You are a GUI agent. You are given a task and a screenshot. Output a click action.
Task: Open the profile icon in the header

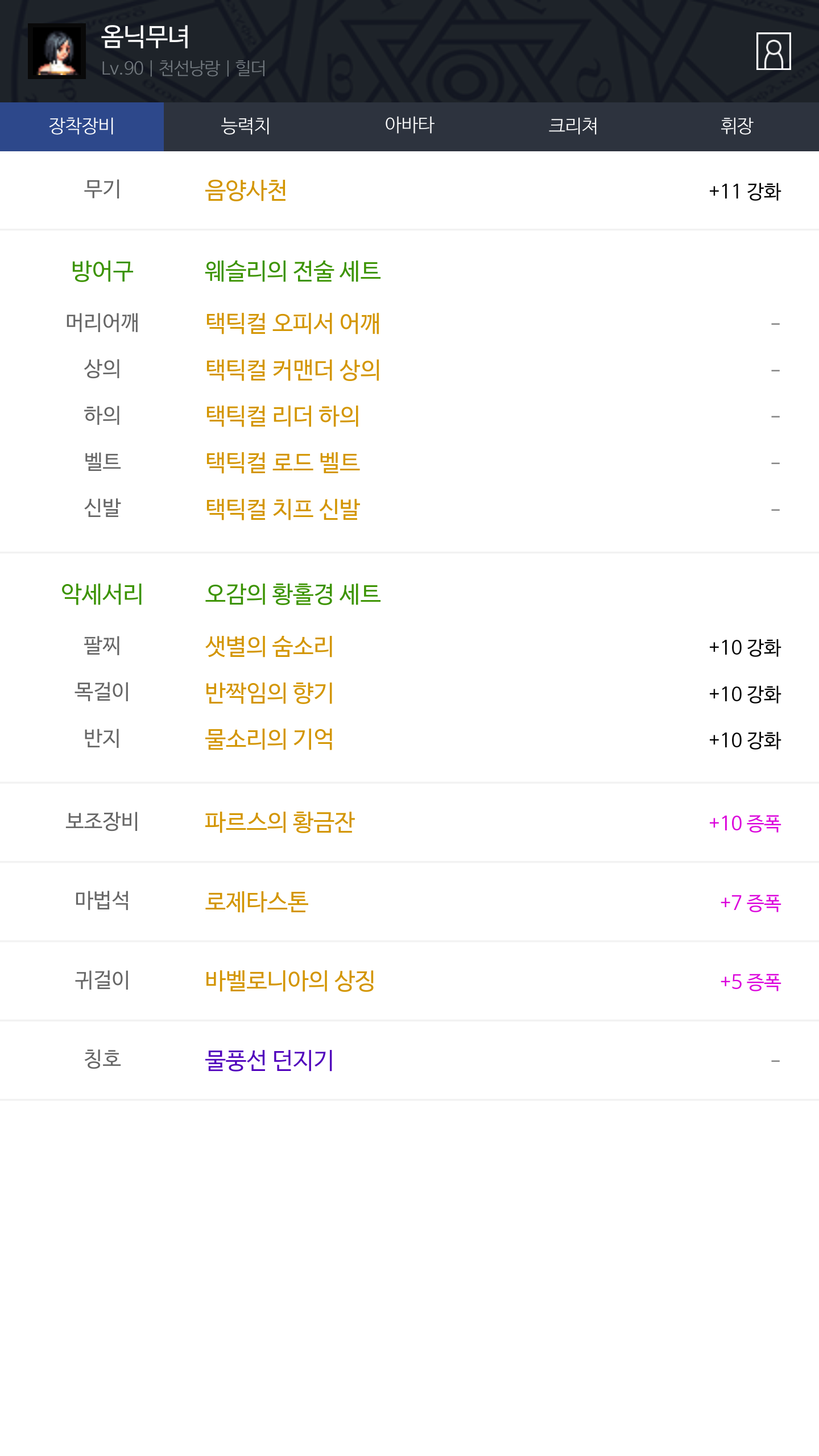[773, 51]
